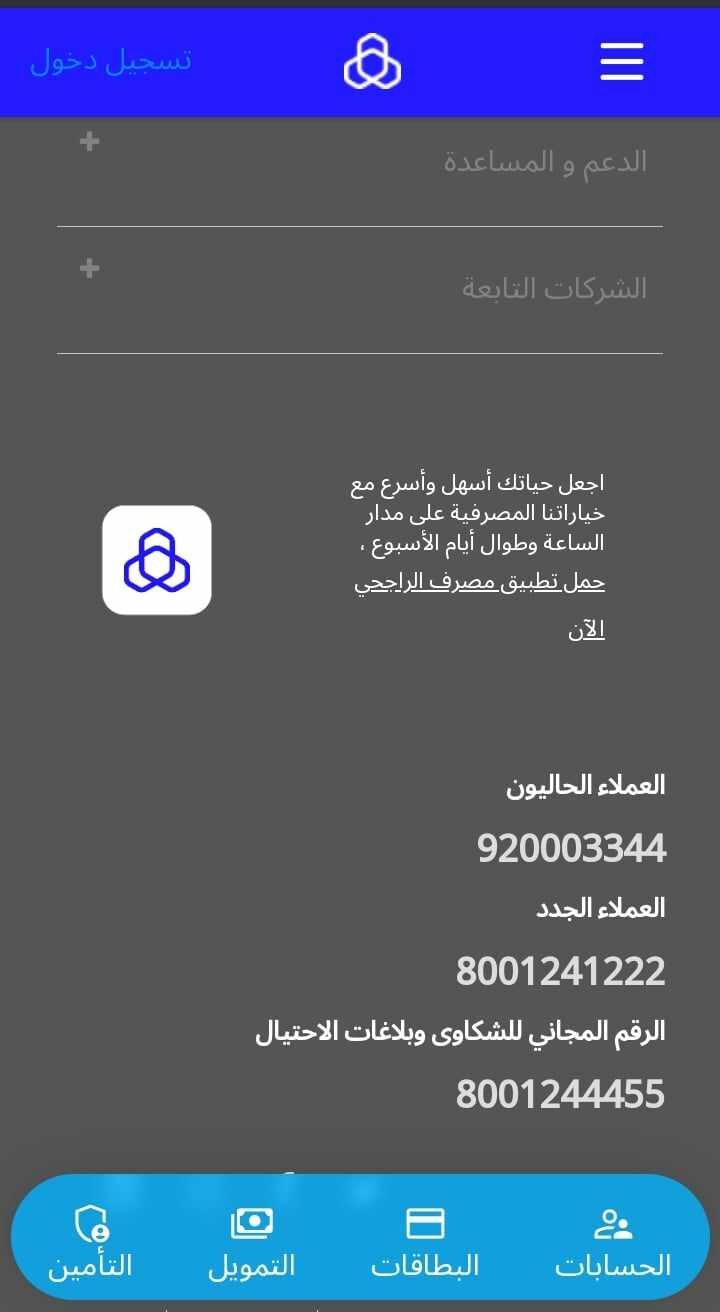Tap تسجيل دخول to log in
Screen dimensions: 720x1312
[110, 61]
